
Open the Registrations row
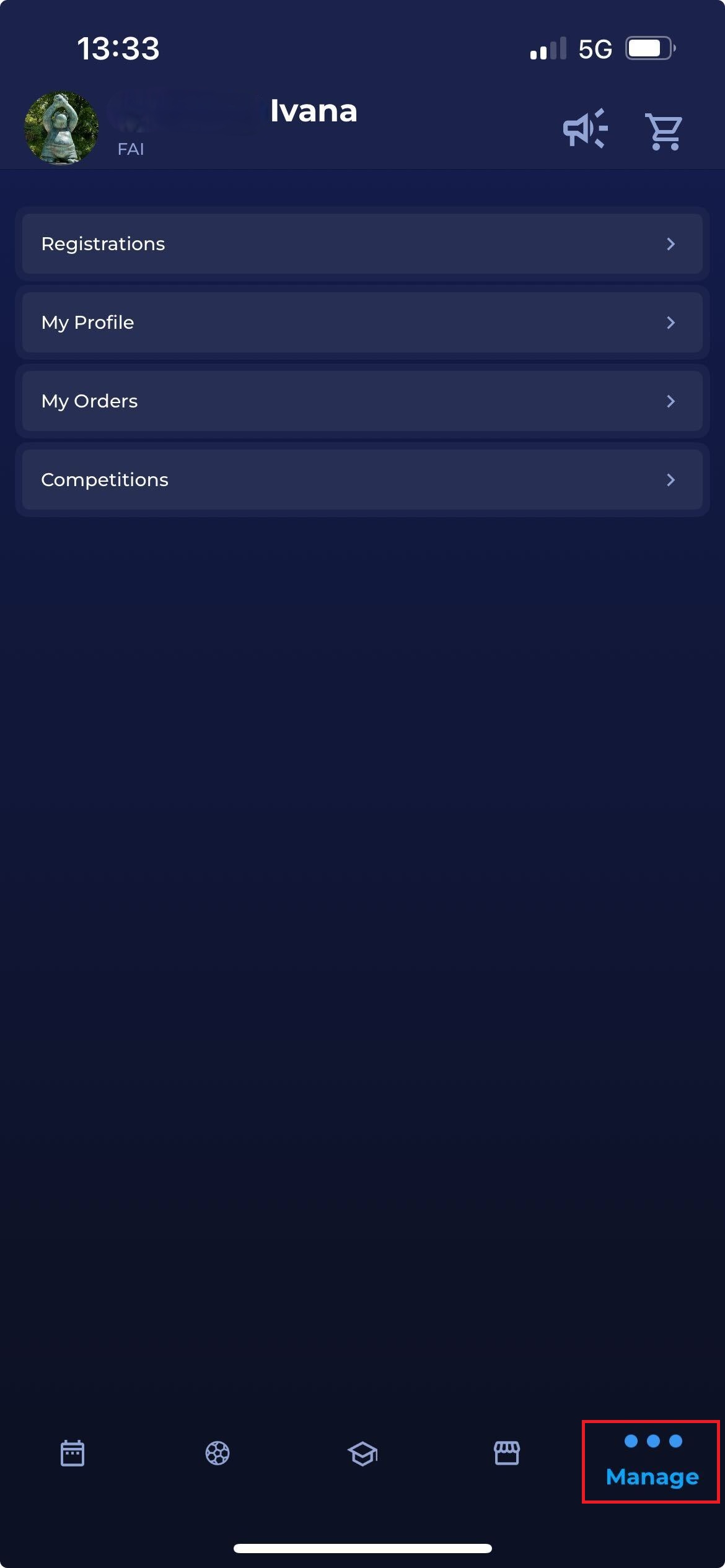pos(362,244)
